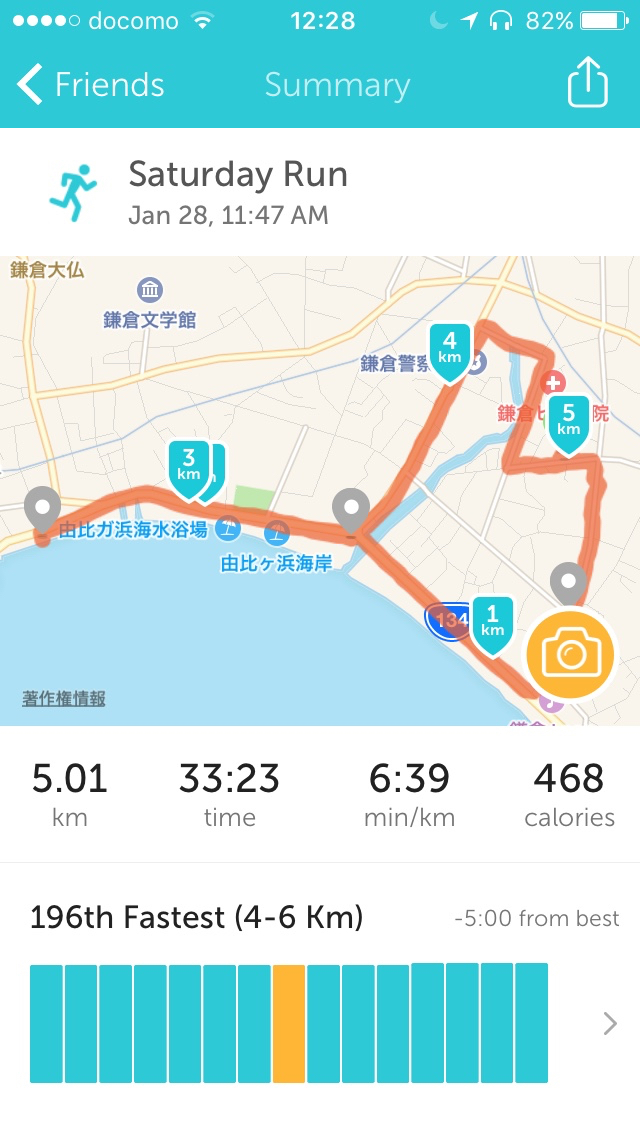The image size is (640, 1136).
Task: Open the map copyright info link
Action: [64, 699]
